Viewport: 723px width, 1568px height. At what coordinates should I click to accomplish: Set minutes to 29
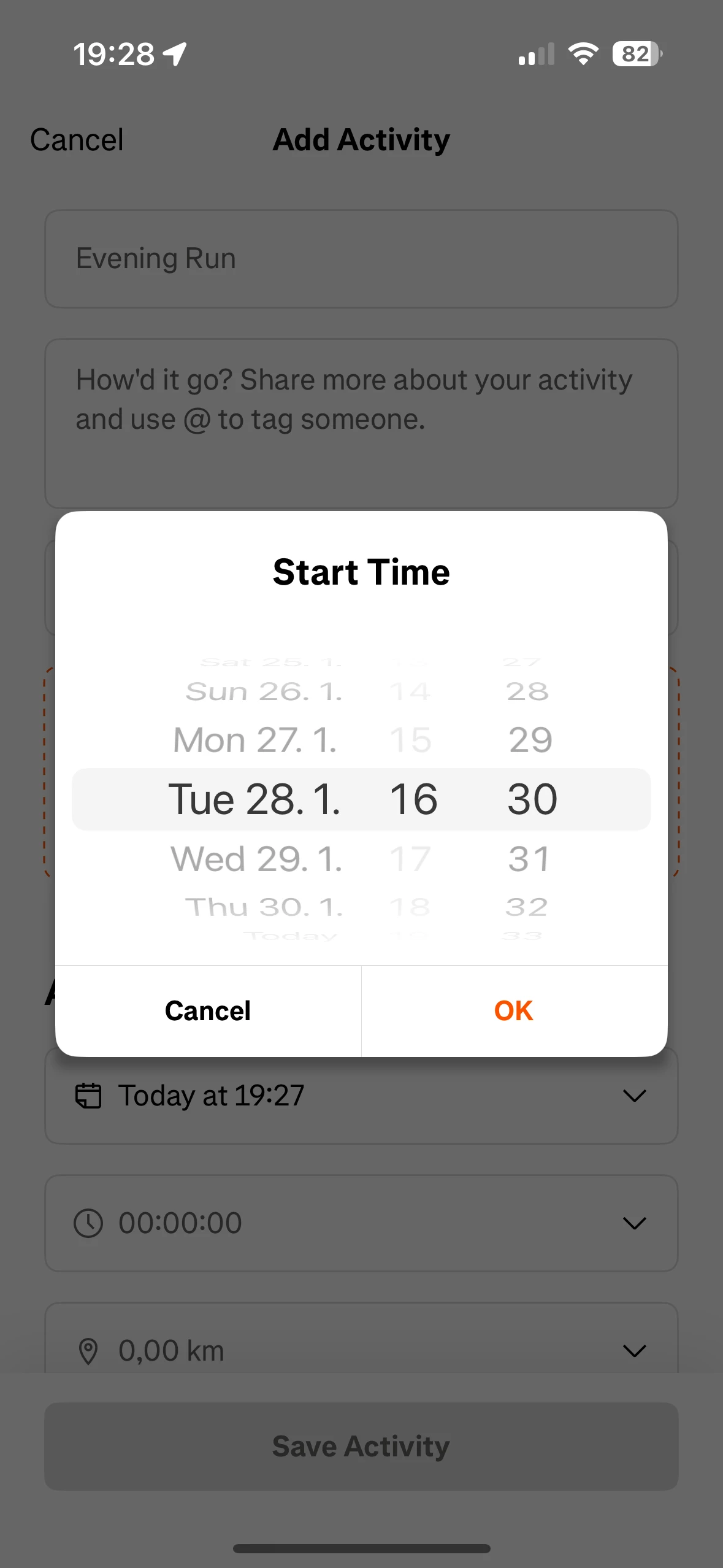tap(530, 740)
